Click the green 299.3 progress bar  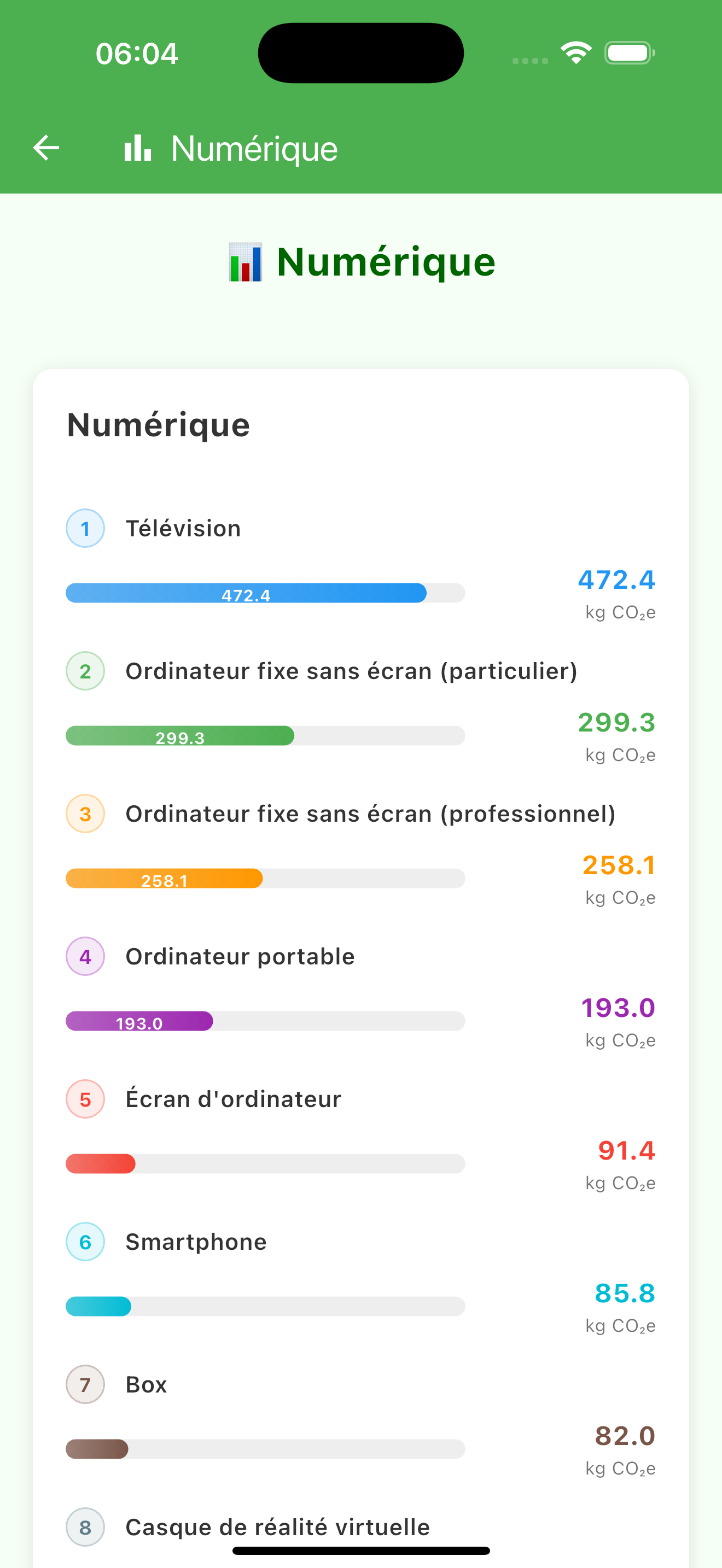[179, 735]
